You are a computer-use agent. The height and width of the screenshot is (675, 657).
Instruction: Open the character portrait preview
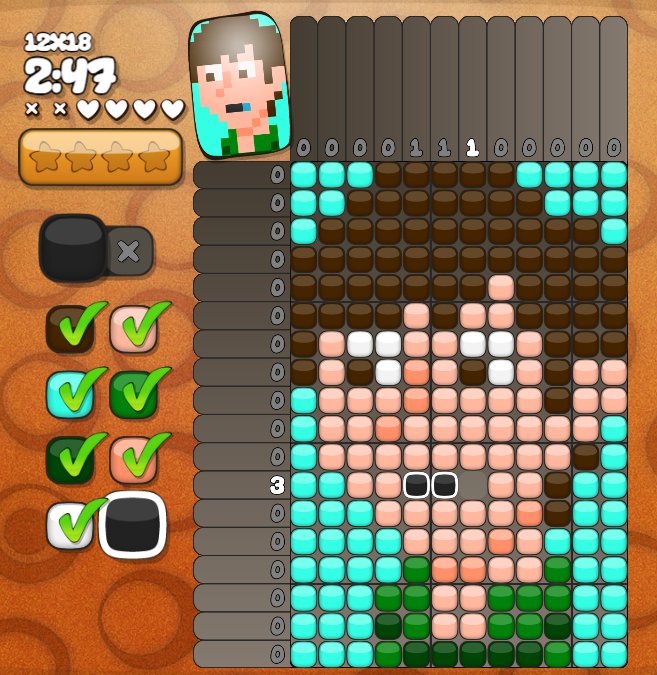236,84
